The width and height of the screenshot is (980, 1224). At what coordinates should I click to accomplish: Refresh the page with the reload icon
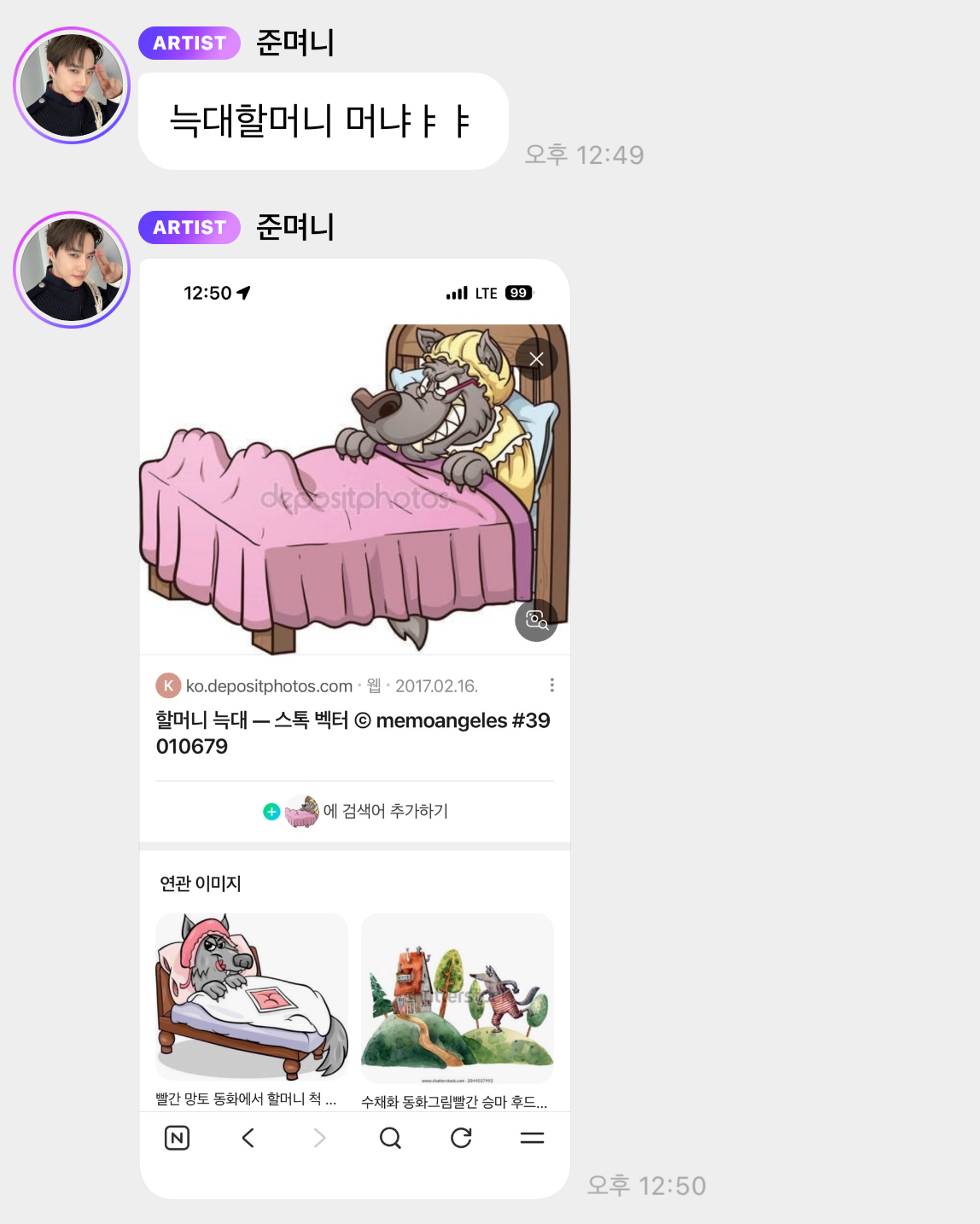(x=461, y=1137)
